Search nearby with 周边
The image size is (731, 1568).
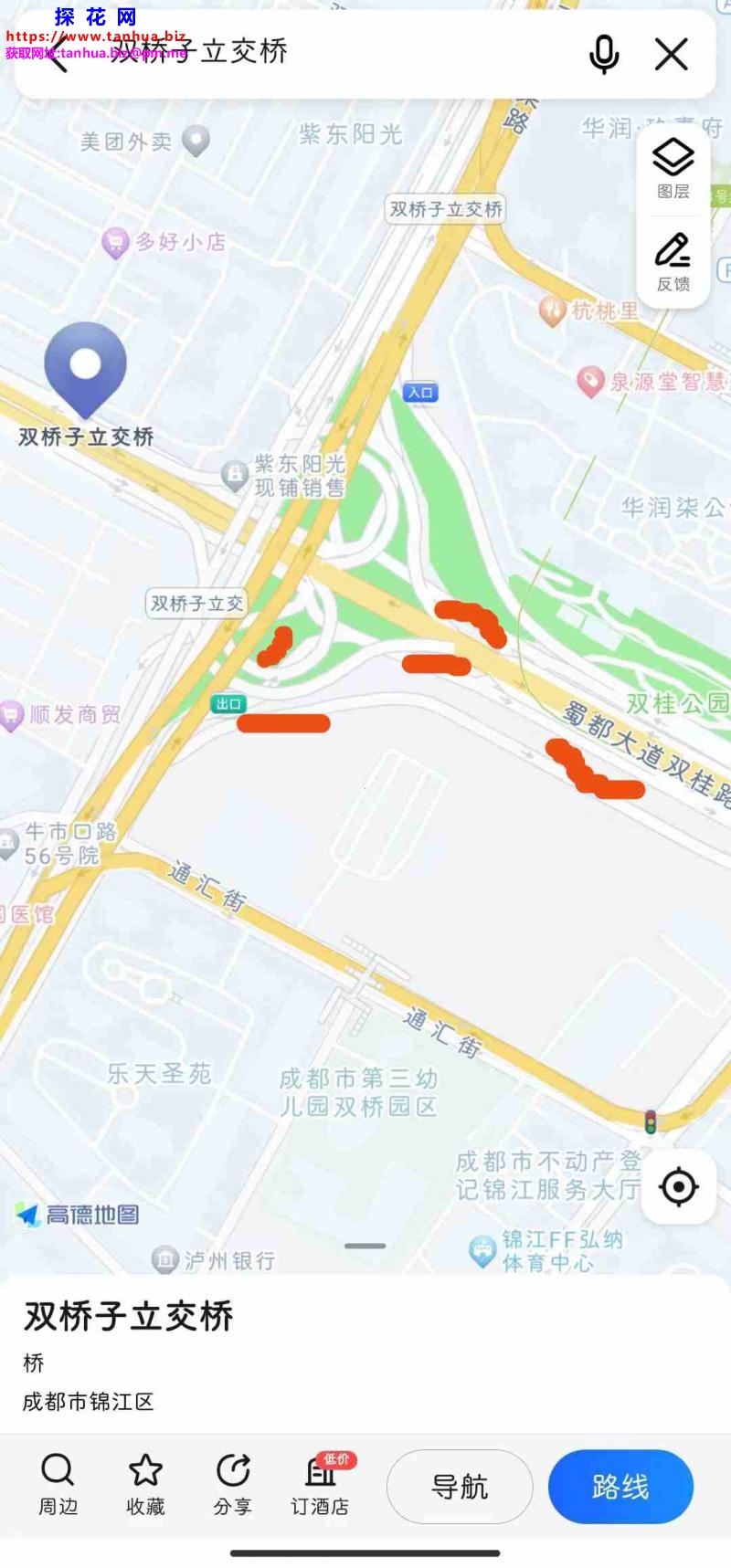pyautogui.click(x=58, y=1484)
